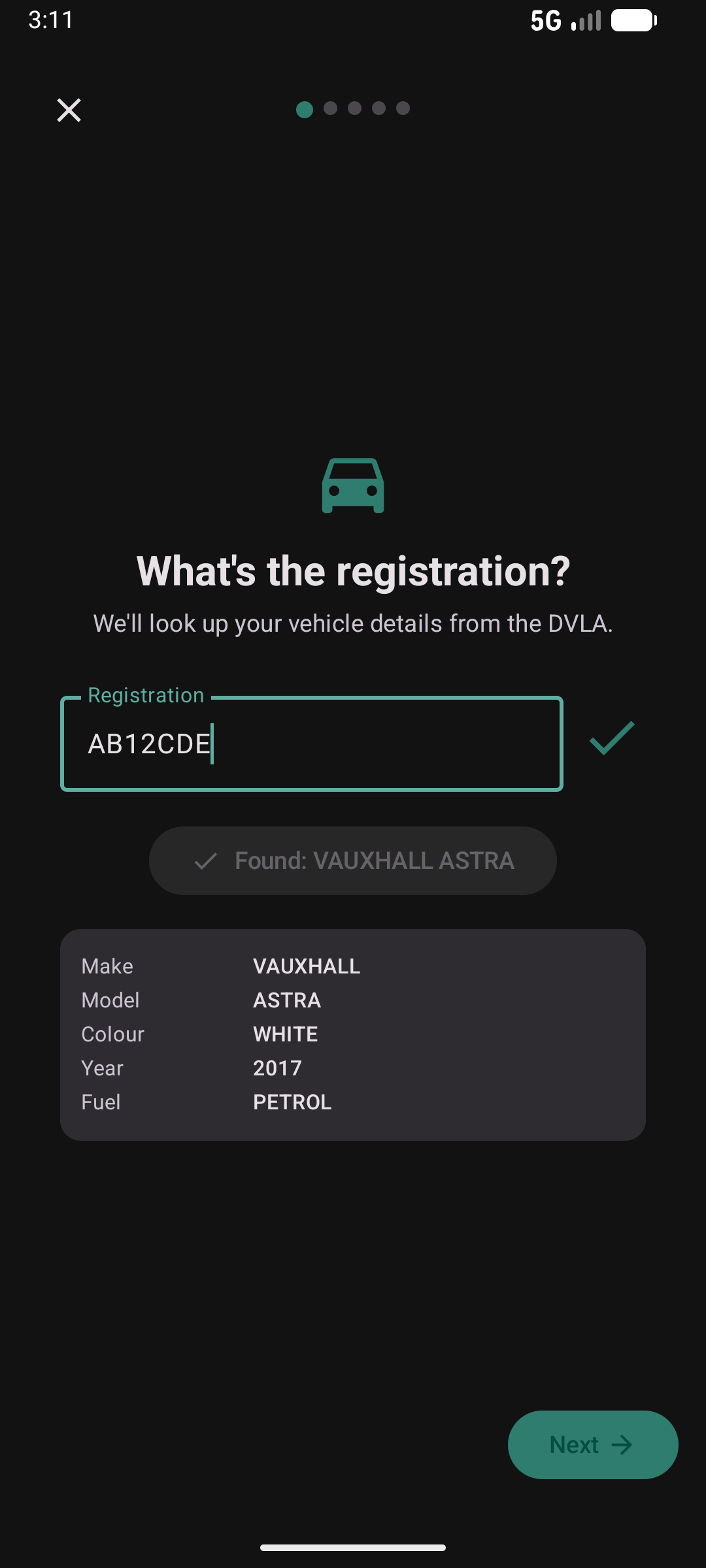The height and width of the screenshot is (1568, 706).
Task: Close the registration flow with the X
Action: tap(69, 110)
